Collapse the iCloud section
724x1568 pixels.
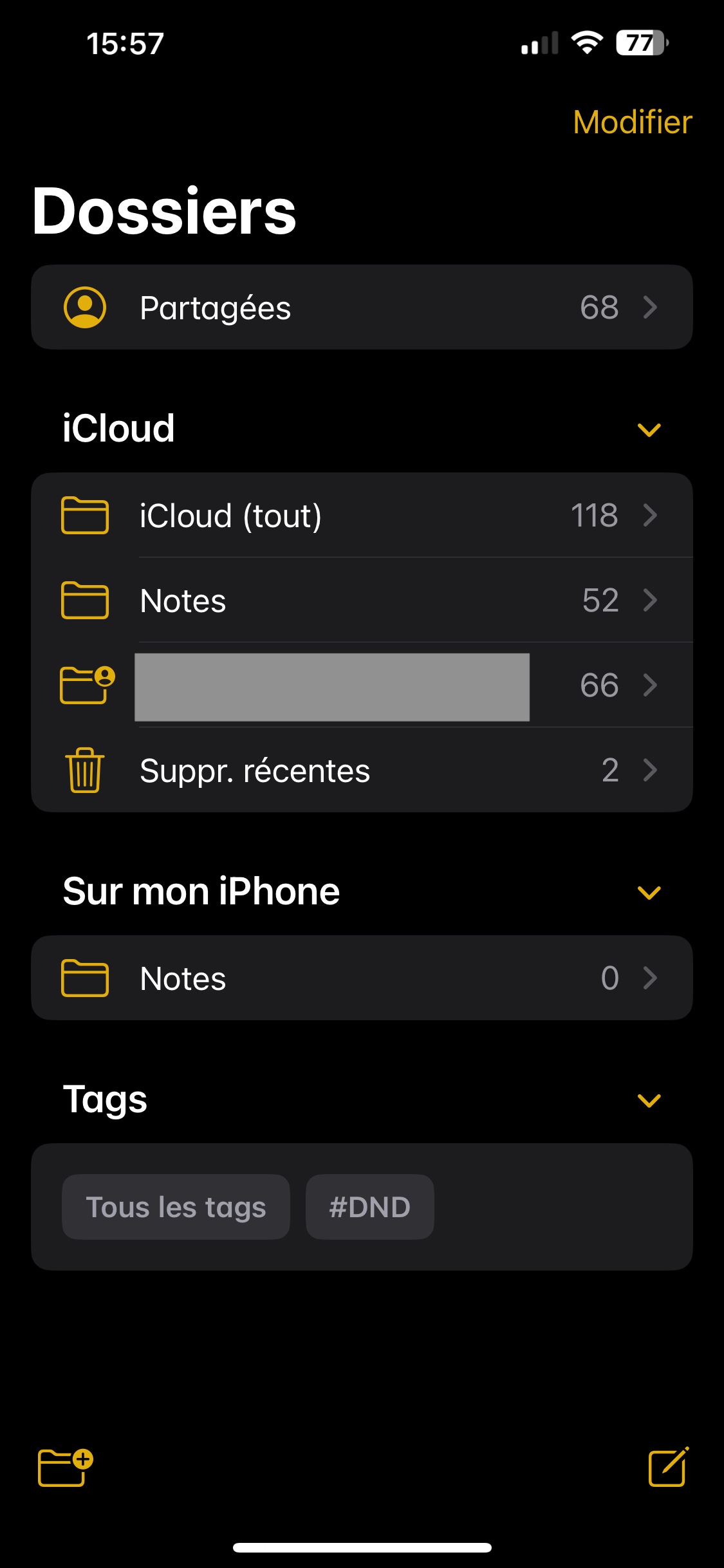[x=649, y=429]
